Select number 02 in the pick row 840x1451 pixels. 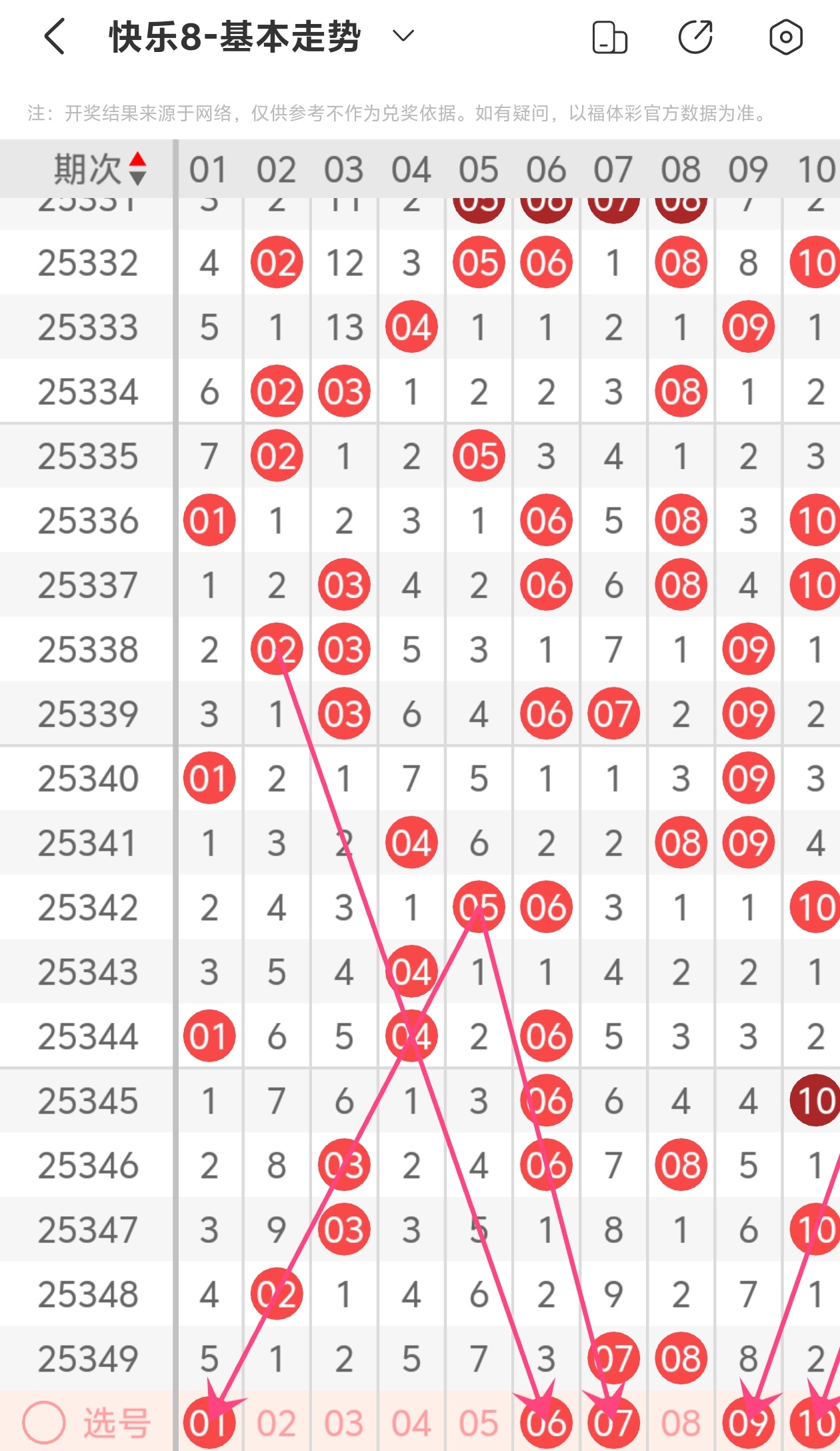point(277,1423)
